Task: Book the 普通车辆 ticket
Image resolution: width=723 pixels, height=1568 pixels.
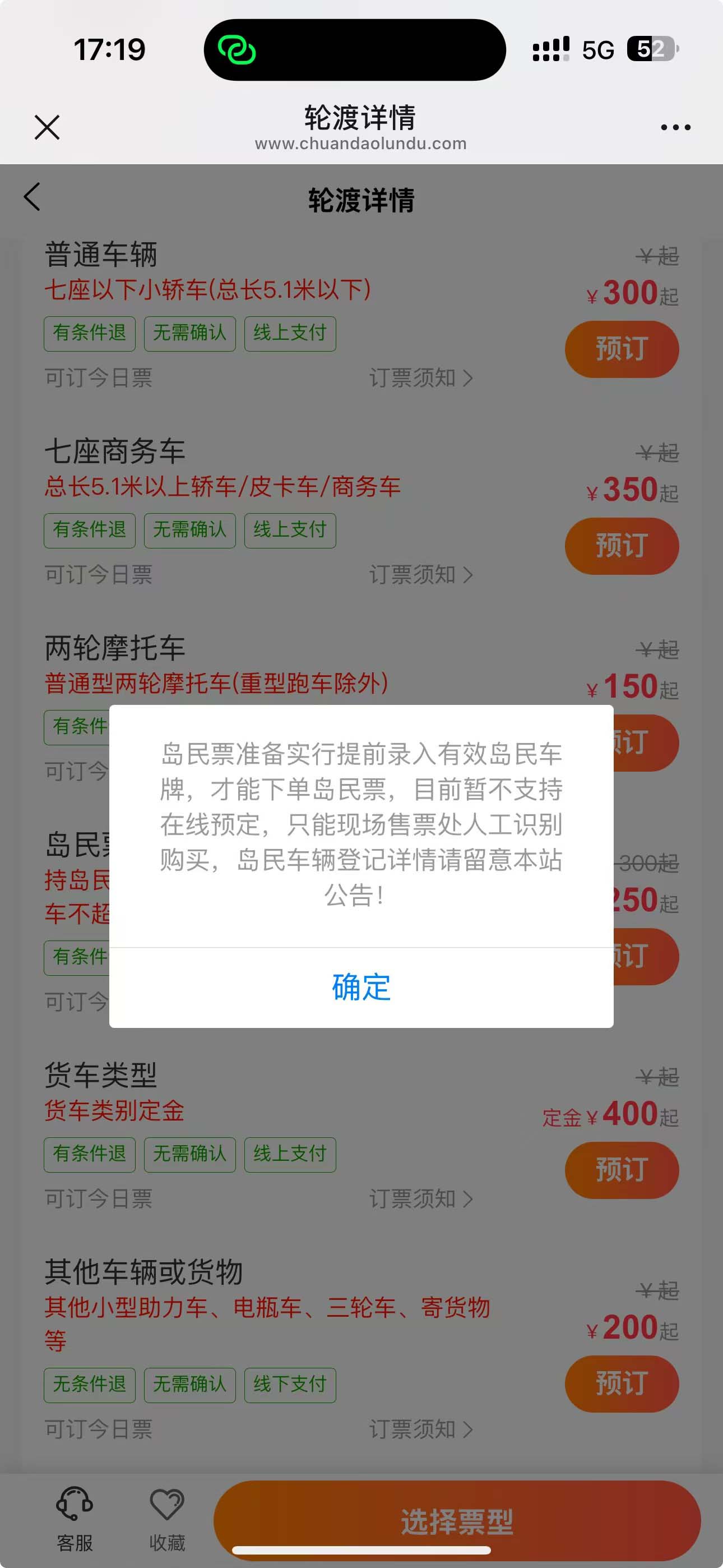Action: click(622, 349)
